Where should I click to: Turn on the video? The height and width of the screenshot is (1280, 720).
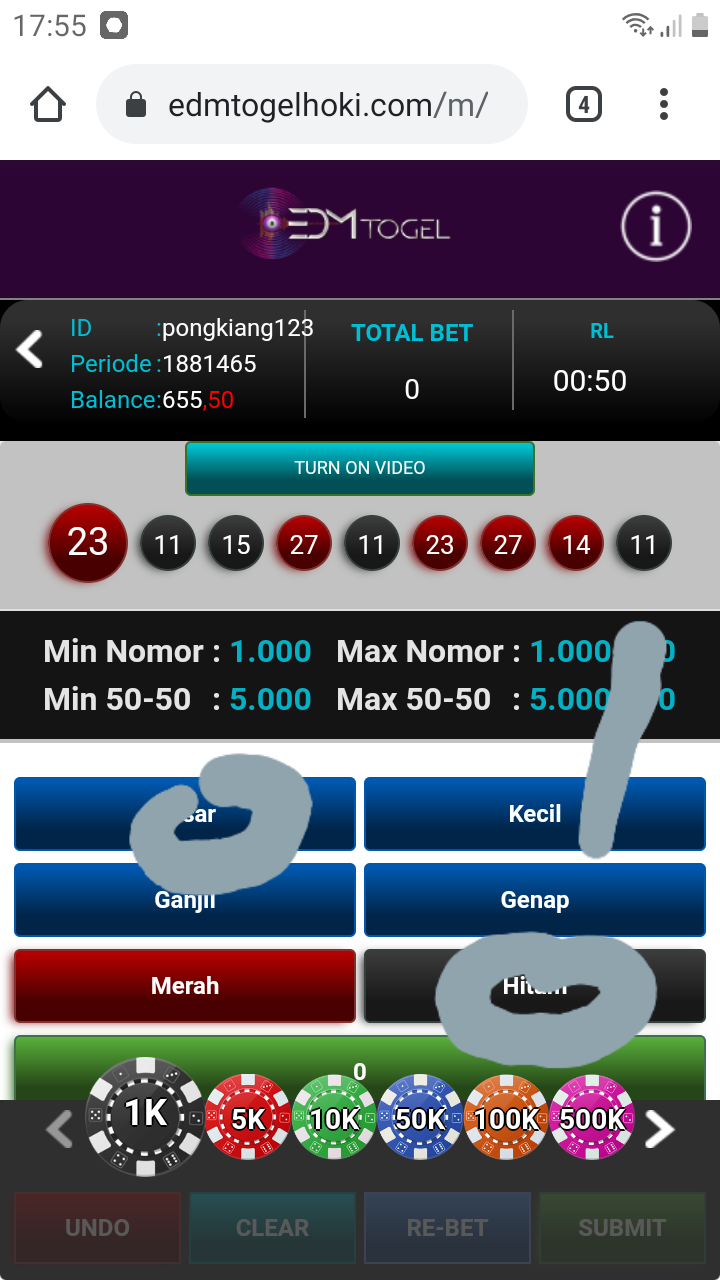(x=360, y=468)
